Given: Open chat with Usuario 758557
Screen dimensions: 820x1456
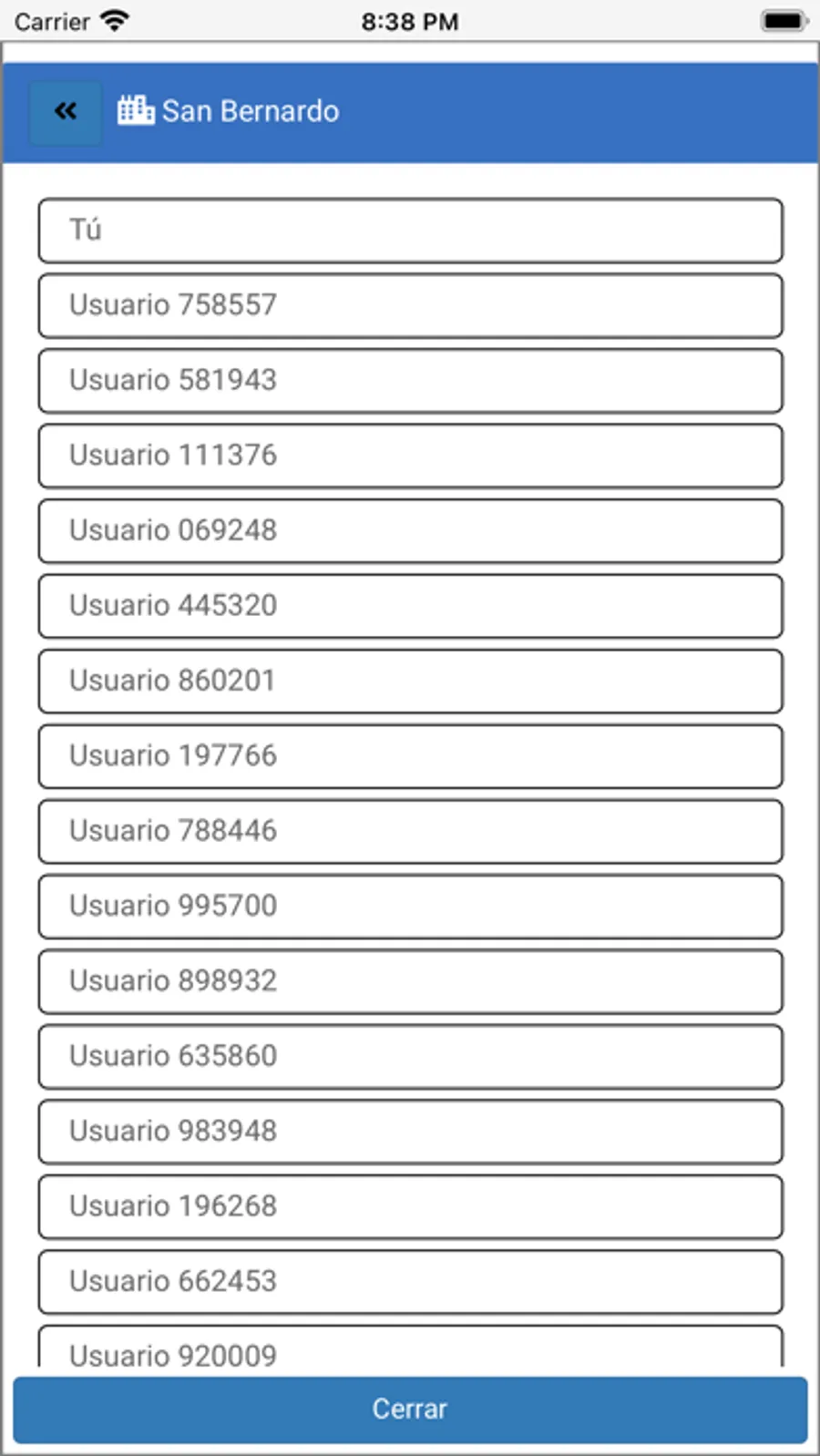Looking at the screenshot, I should (410, 305).
